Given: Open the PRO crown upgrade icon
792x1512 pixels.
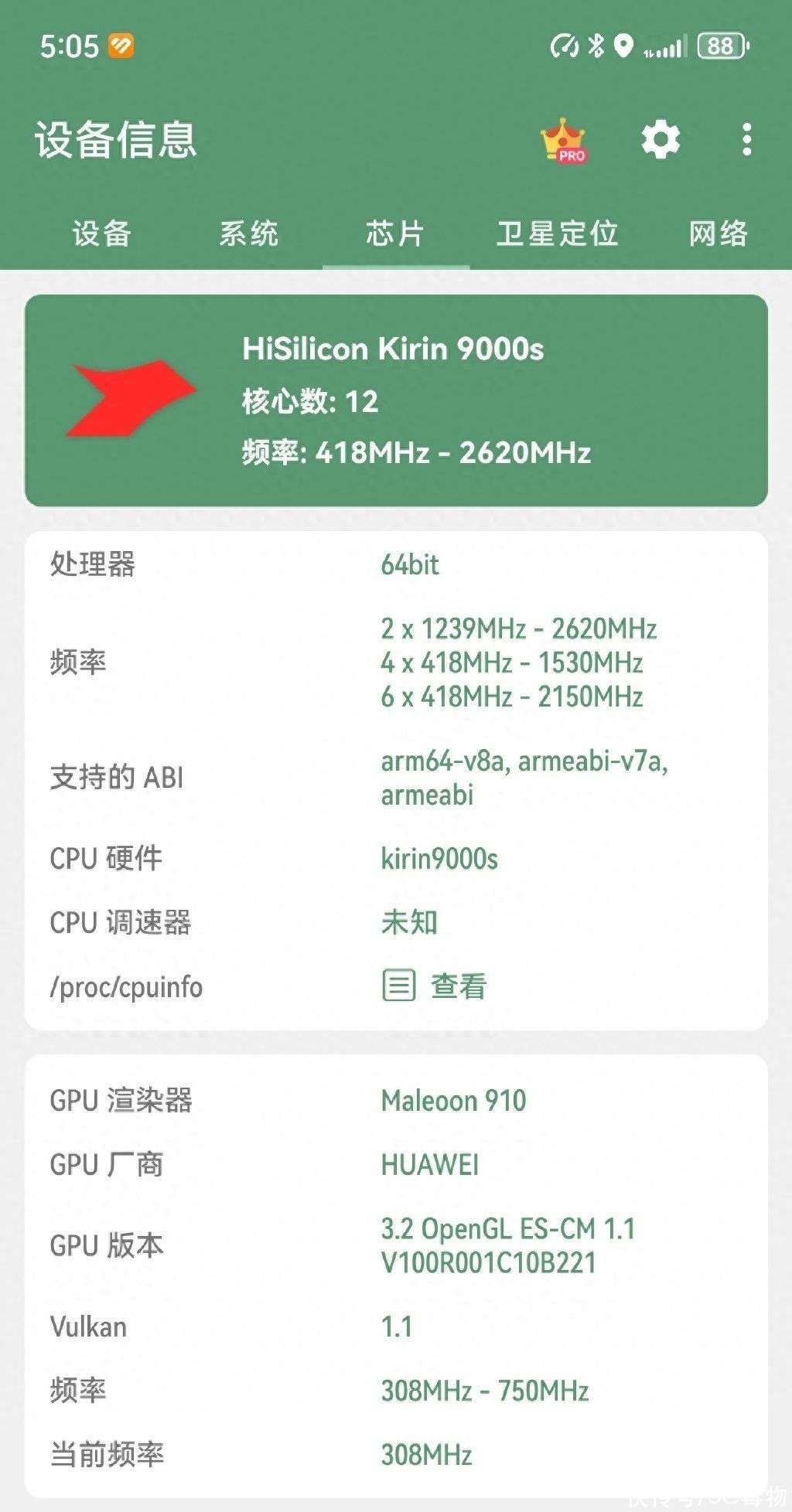Looking at the screenshot, I should [563, 141].
